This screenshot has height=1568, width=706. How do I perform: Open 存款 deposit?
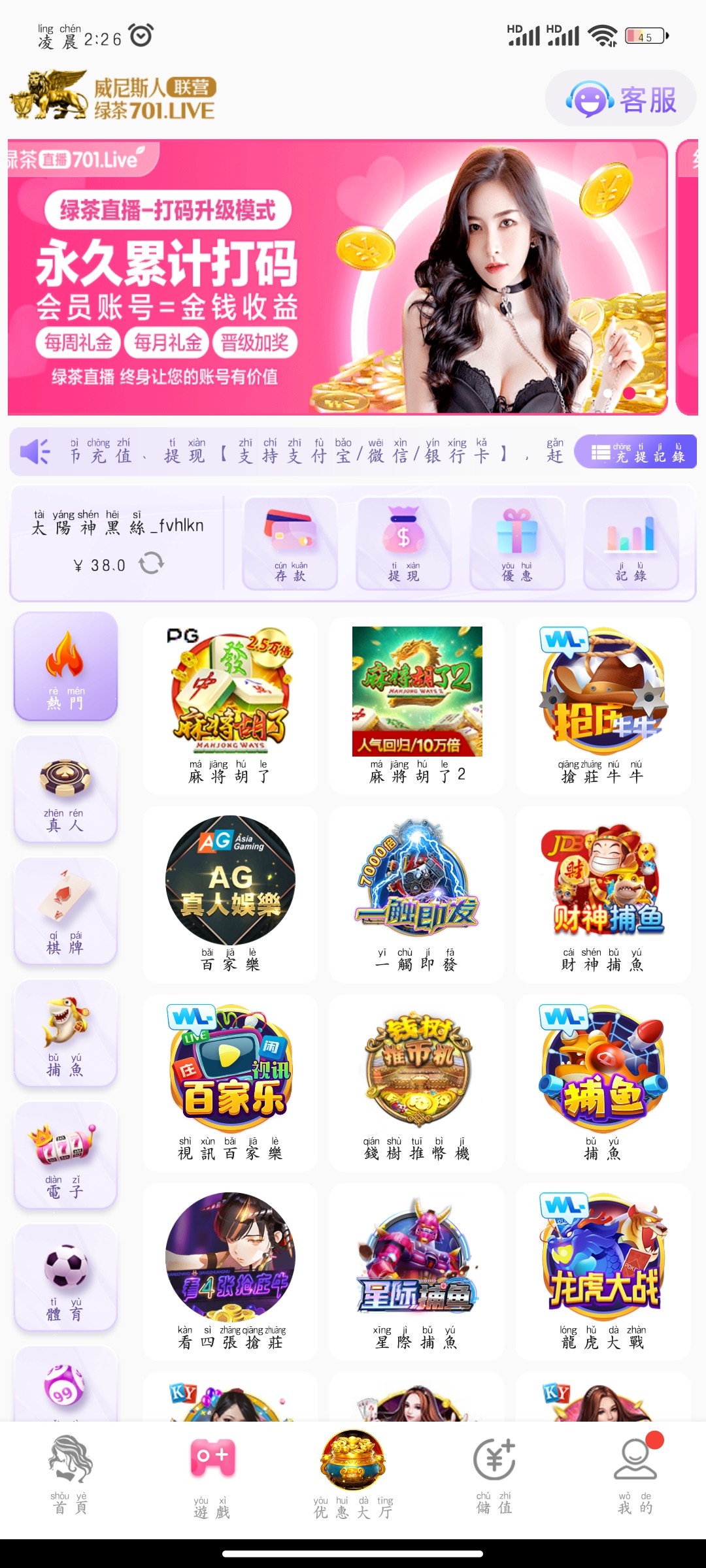[x=290, y=543]
